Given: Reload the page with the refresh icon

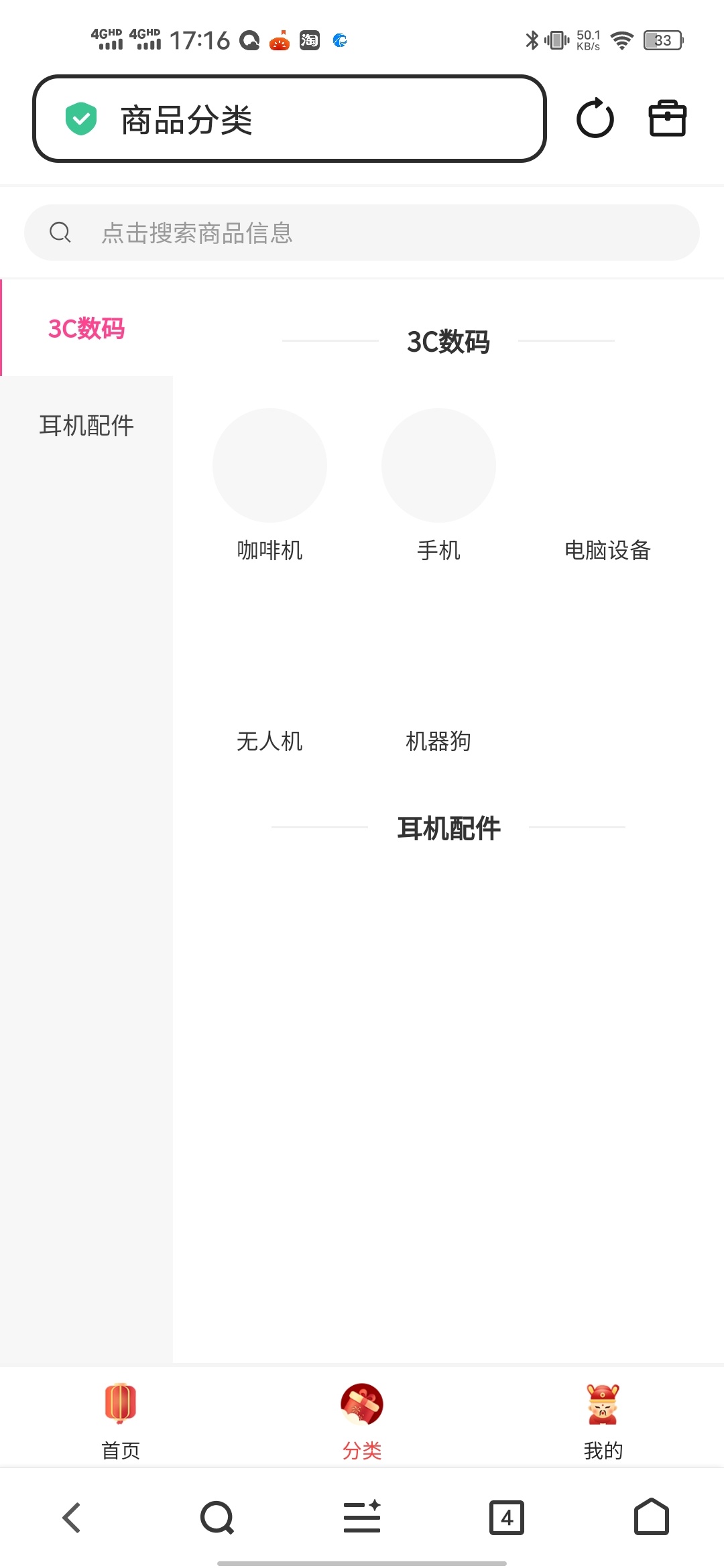Looking at the screenshot, I should tap(595, 119).
